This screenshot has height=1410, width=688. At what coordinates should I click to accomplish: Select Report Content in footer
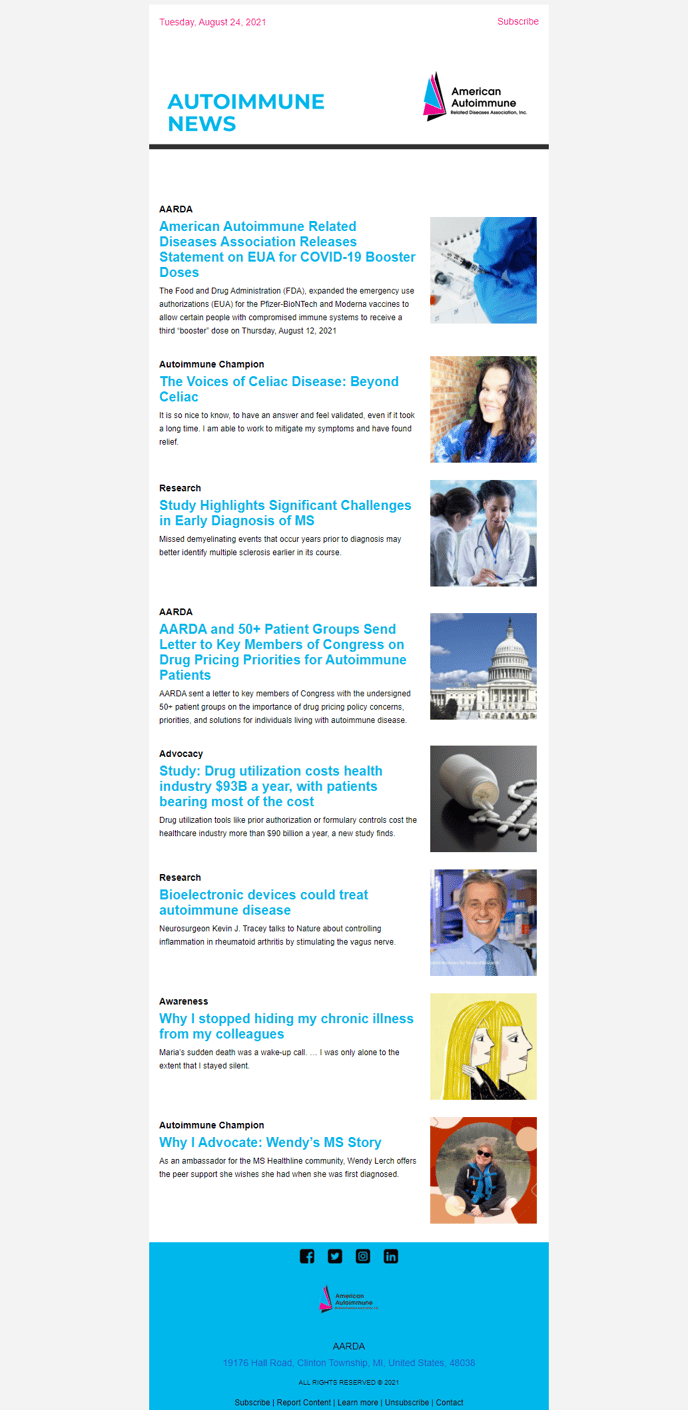pos(304,1402)
